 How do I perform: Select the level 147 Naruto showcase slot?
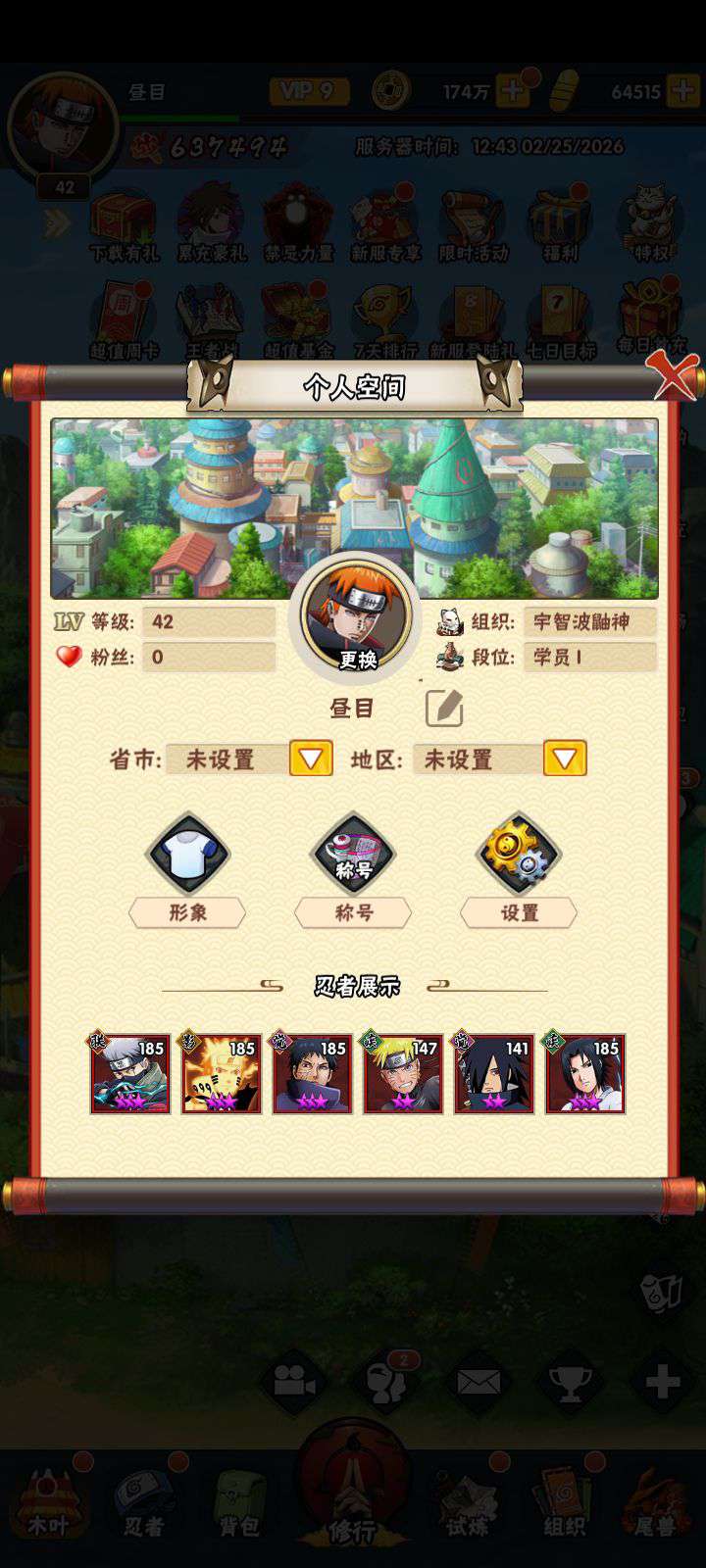click(x=403, y=1074)
